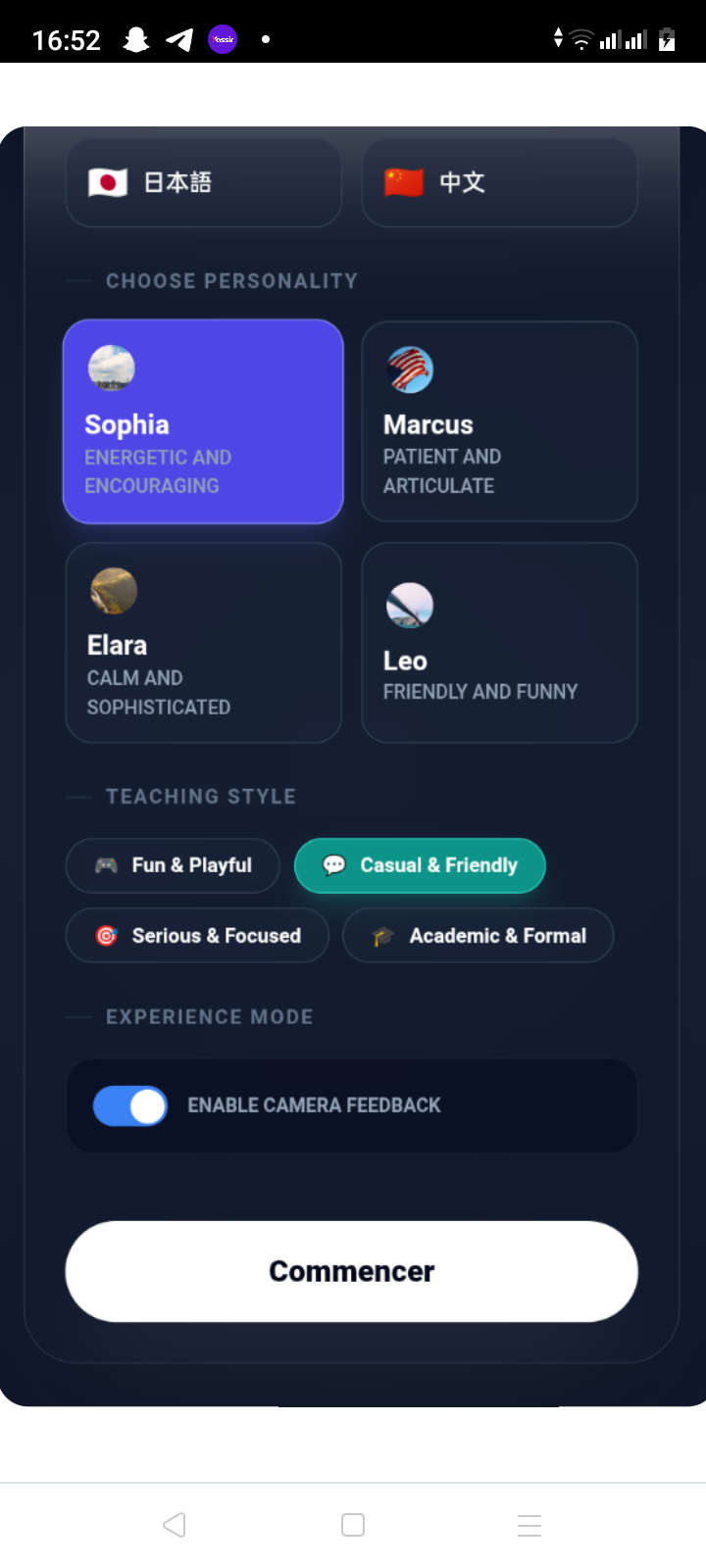706x1568 pixels.
Task: Select Chinese language option
Action: [499, 183]
